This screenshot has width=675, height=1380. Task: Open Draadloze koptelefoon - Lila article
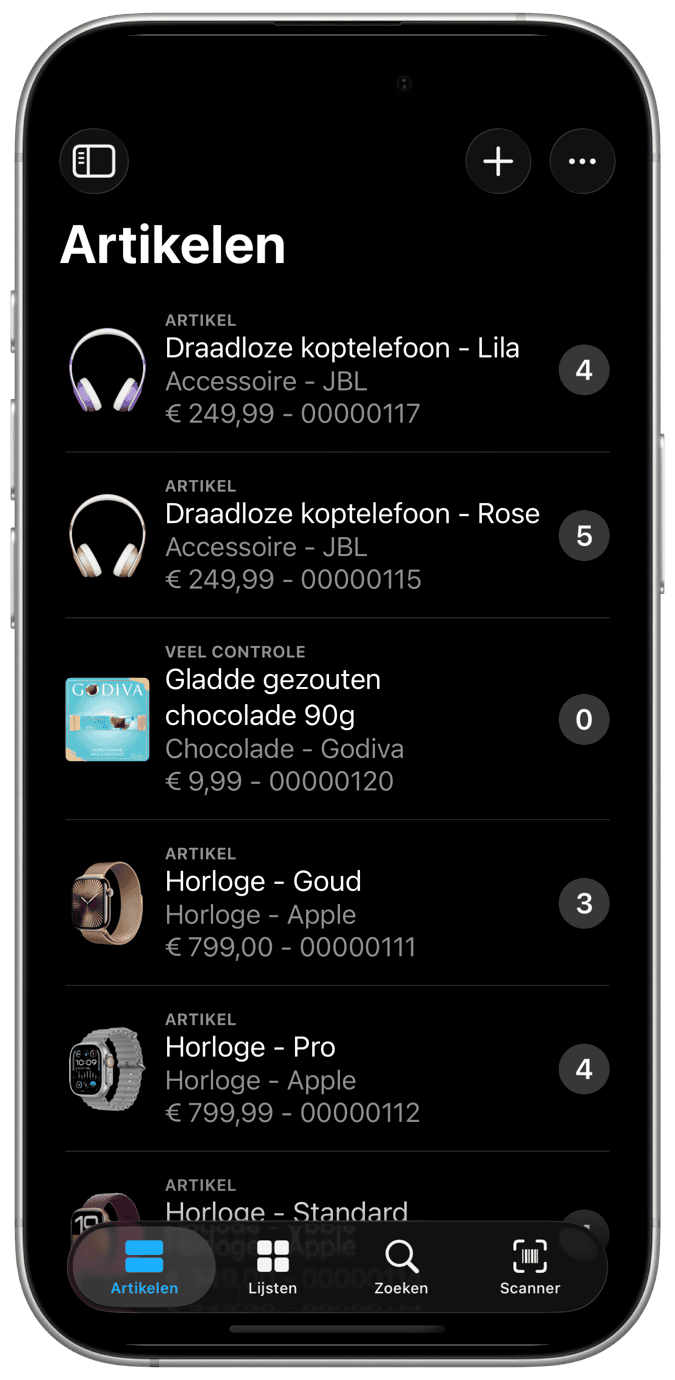(340, 369)
